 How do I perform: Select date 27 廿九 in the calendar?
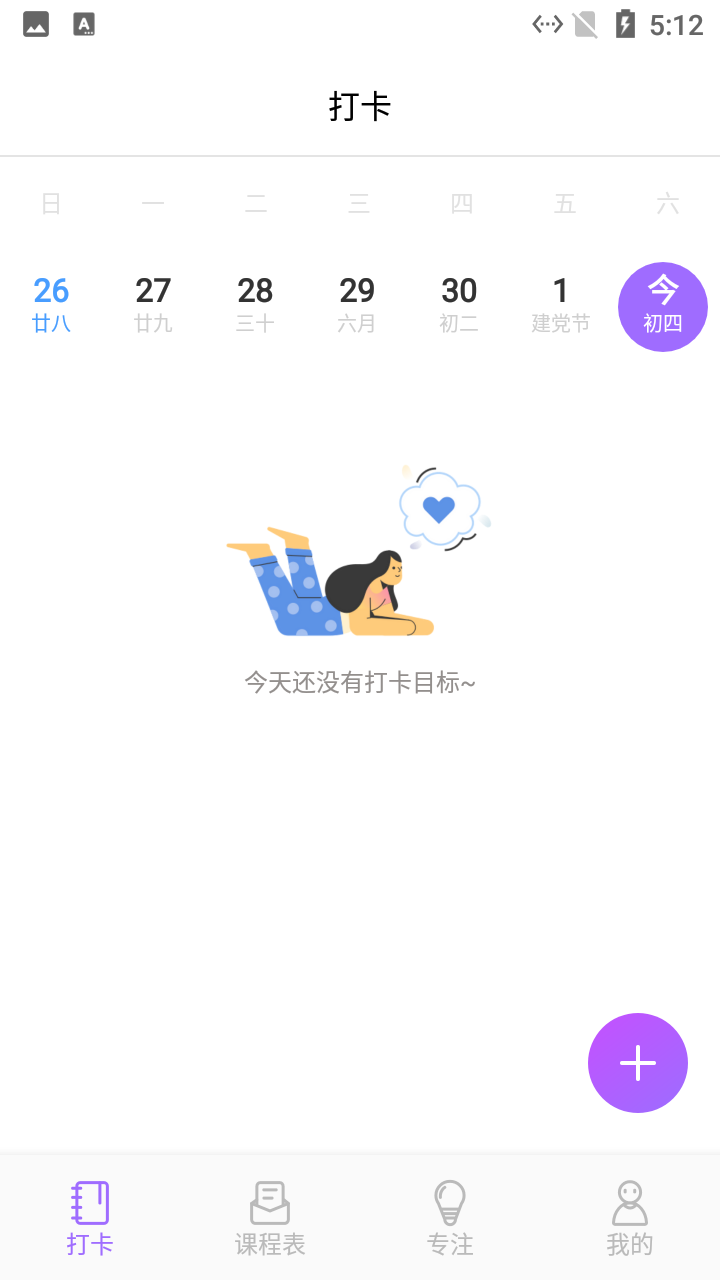pos(153,303)
